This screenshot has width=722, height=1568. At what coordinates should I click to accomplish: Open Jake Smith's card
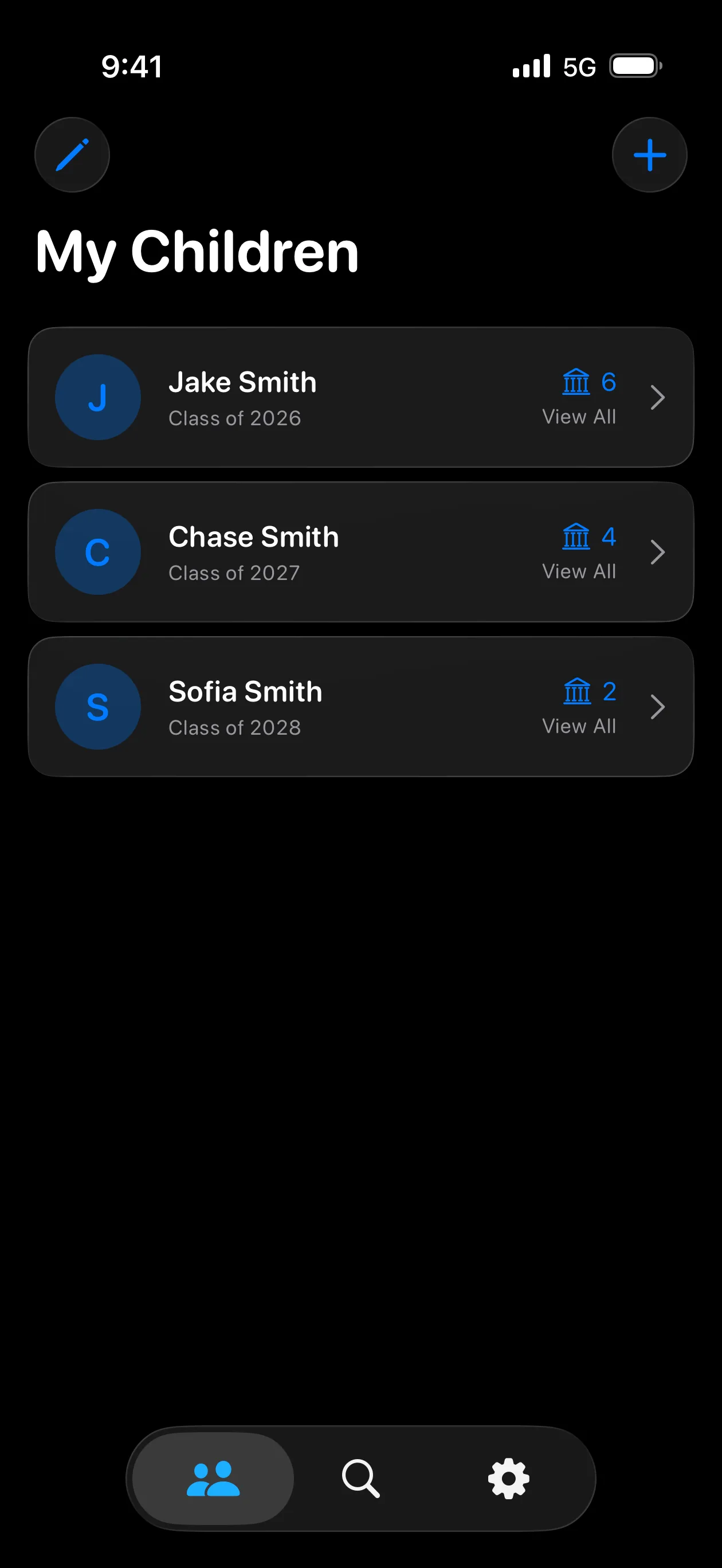(360, 398)
